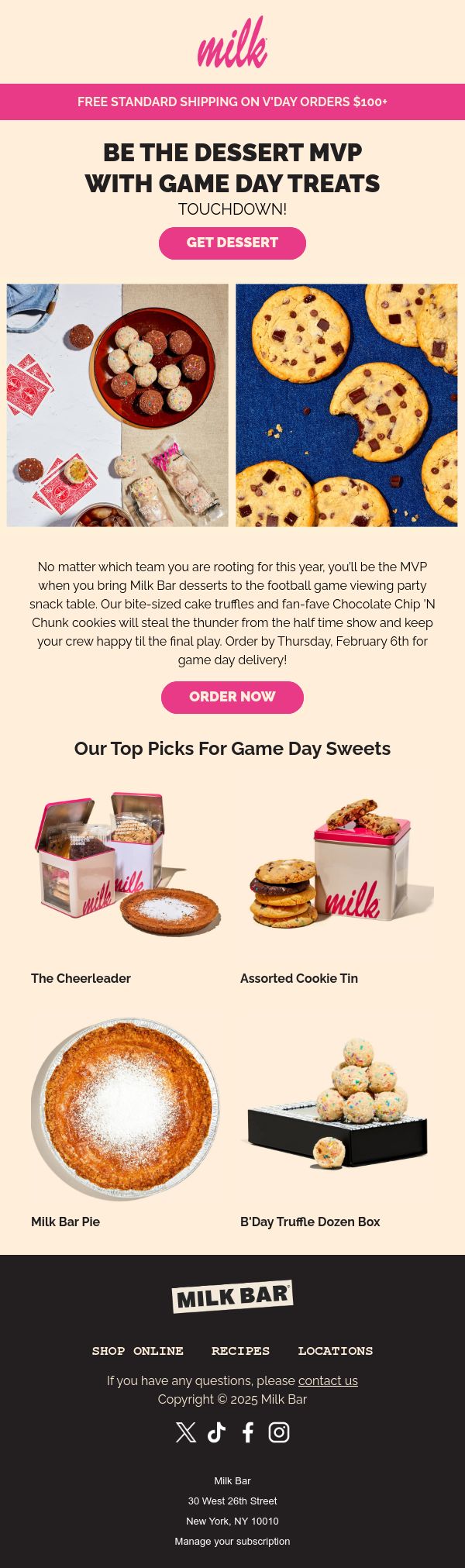
Task: Open the cake truffles hero image
Action: pos(118,405)
